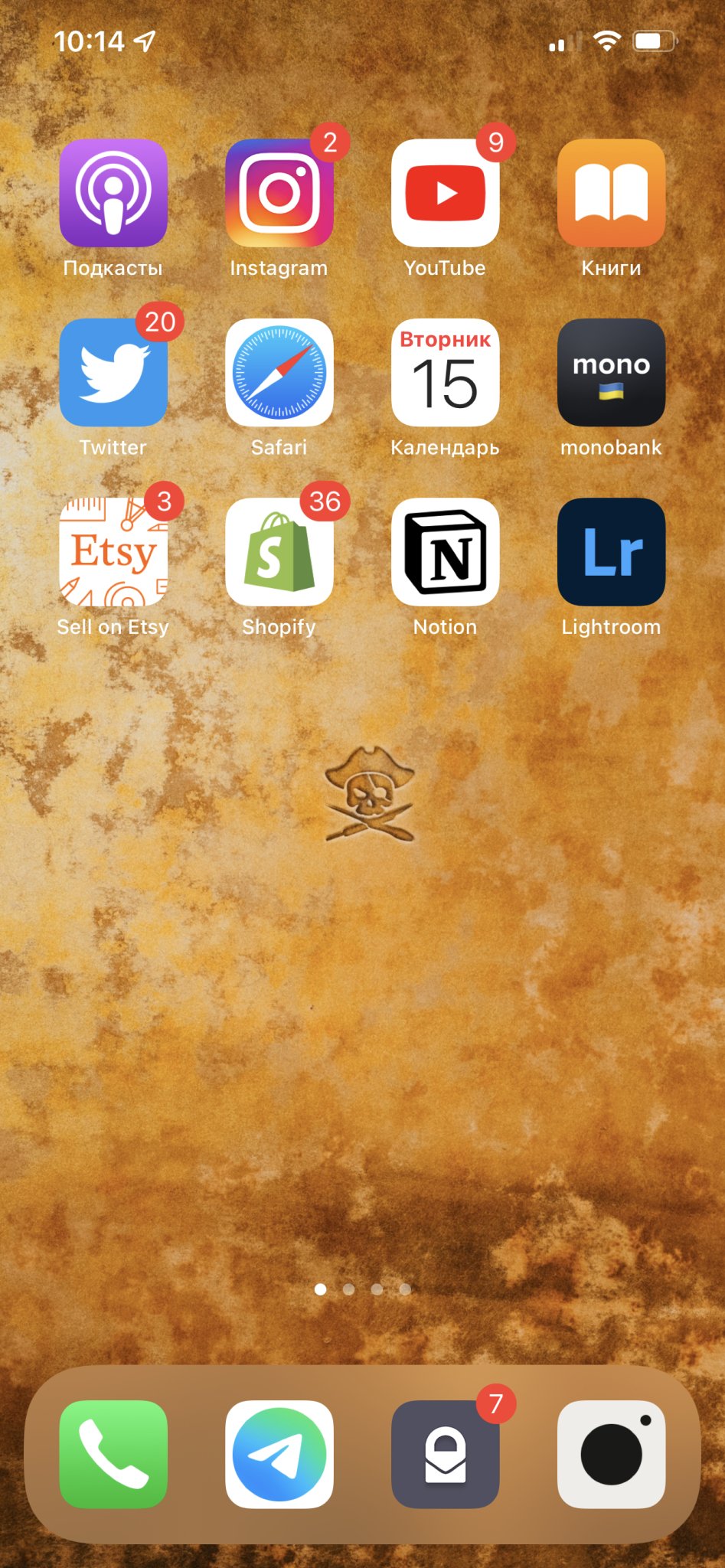Open the mail app with 7 notifications
The height and width of the screenshot is (1568, 725).
[x=446, y=1454]
